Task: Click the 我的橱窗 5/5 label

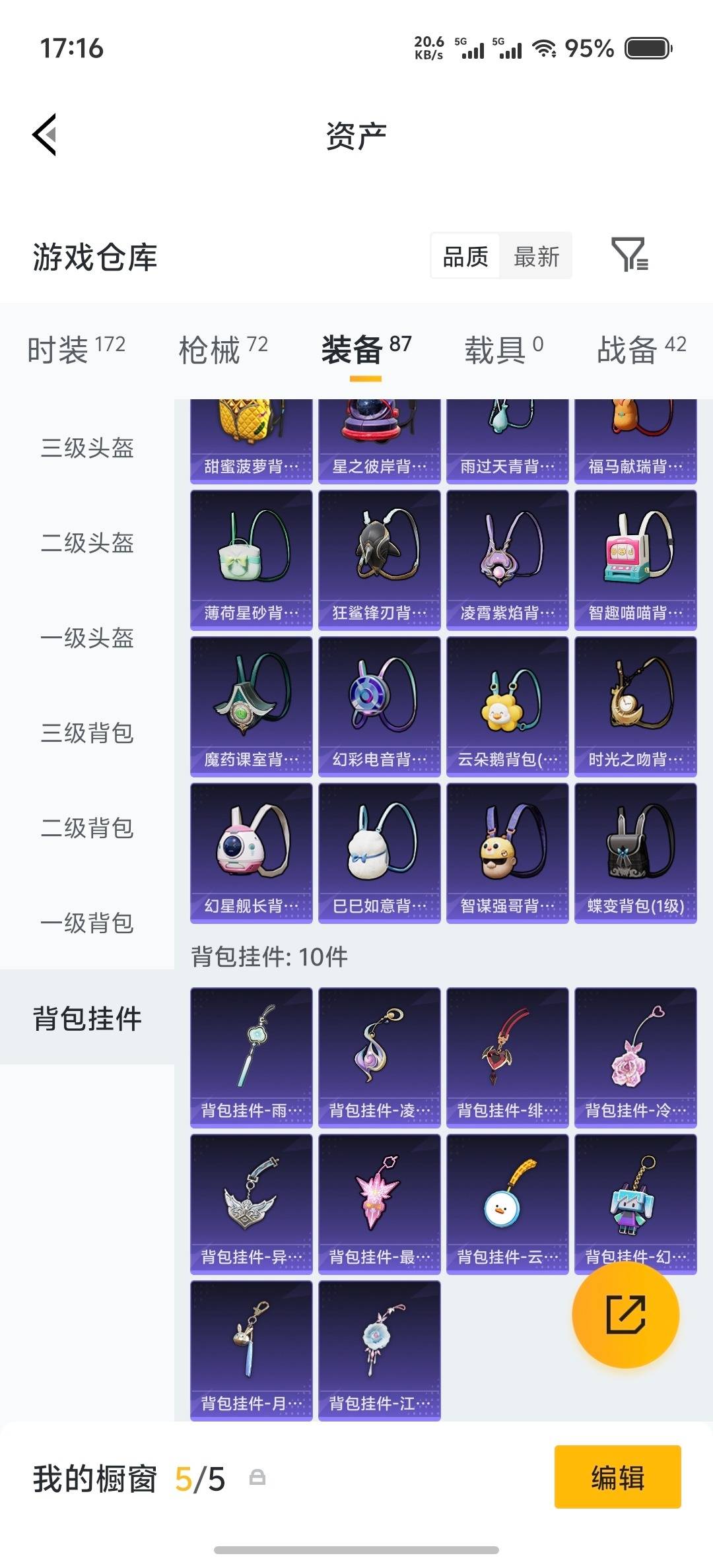Action: pyautogui.click(x=125, y=1478)
